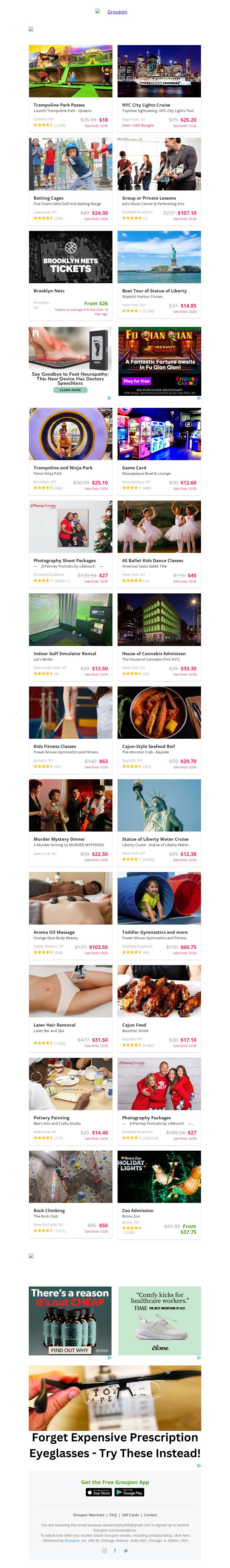
Task: Go to the Gift Cards link
Action: coord(130,1515)
